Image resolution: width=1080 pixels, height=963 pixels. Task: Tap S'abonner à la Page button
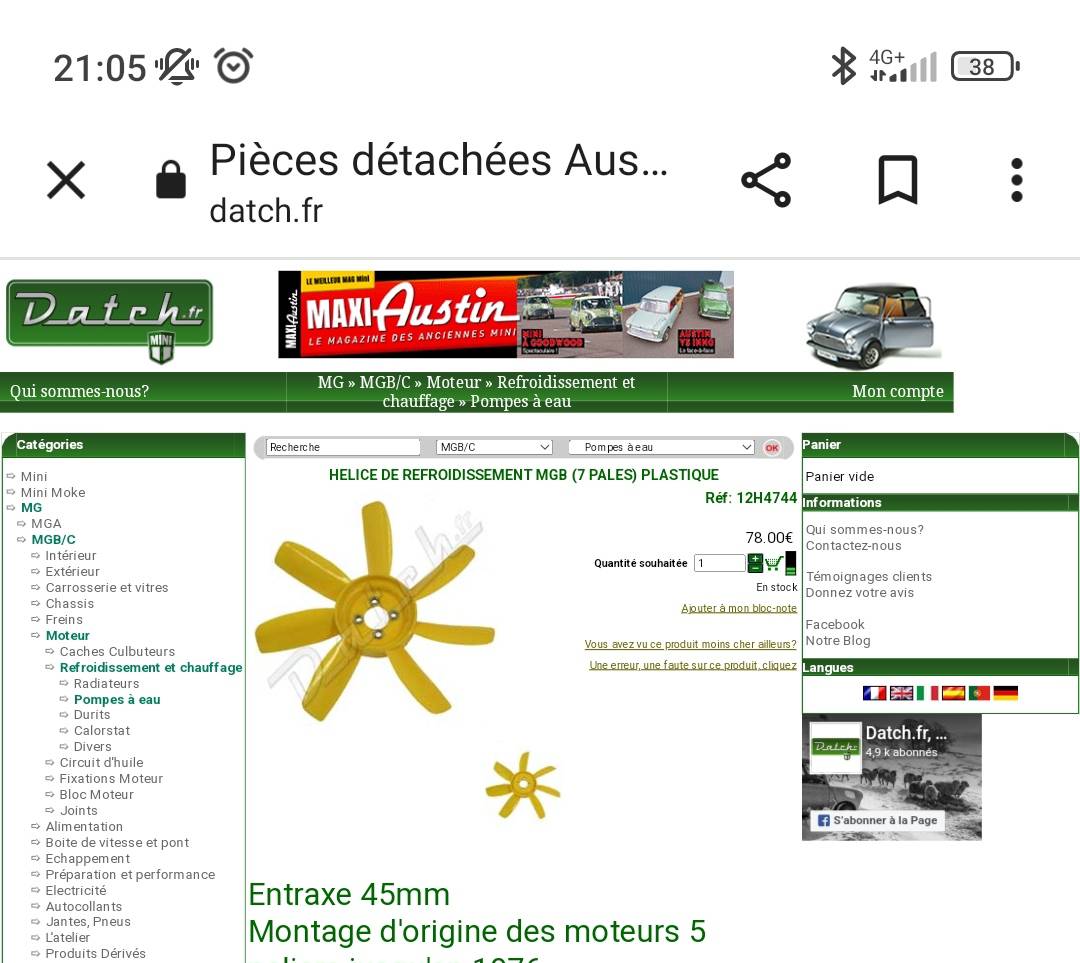point(878,820)
